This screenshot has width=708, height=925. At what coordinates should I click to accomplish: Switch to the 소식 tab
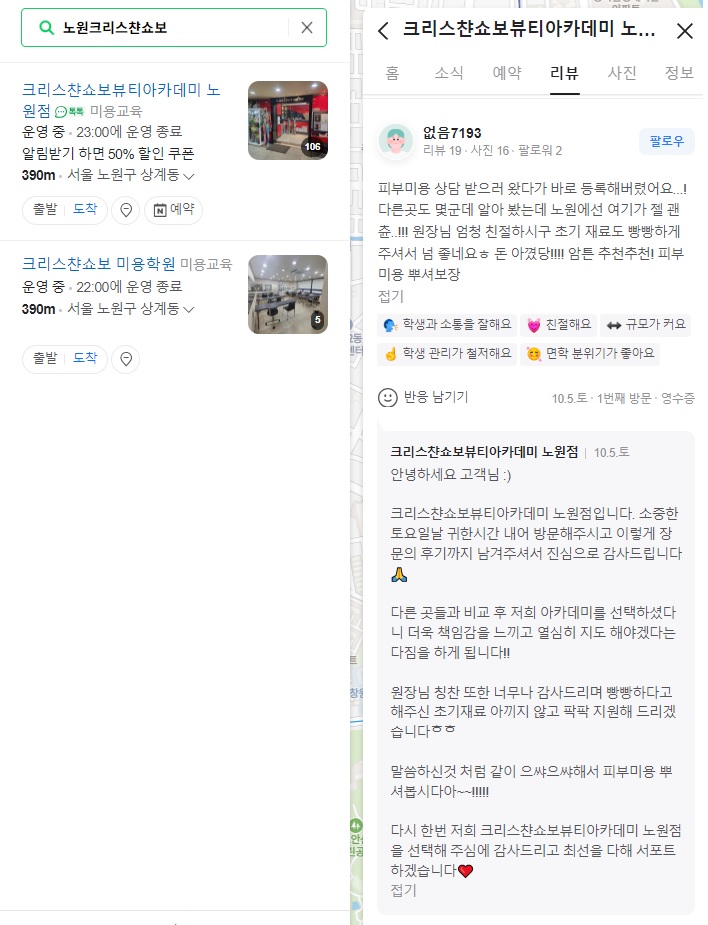click(x=449, y=72)
